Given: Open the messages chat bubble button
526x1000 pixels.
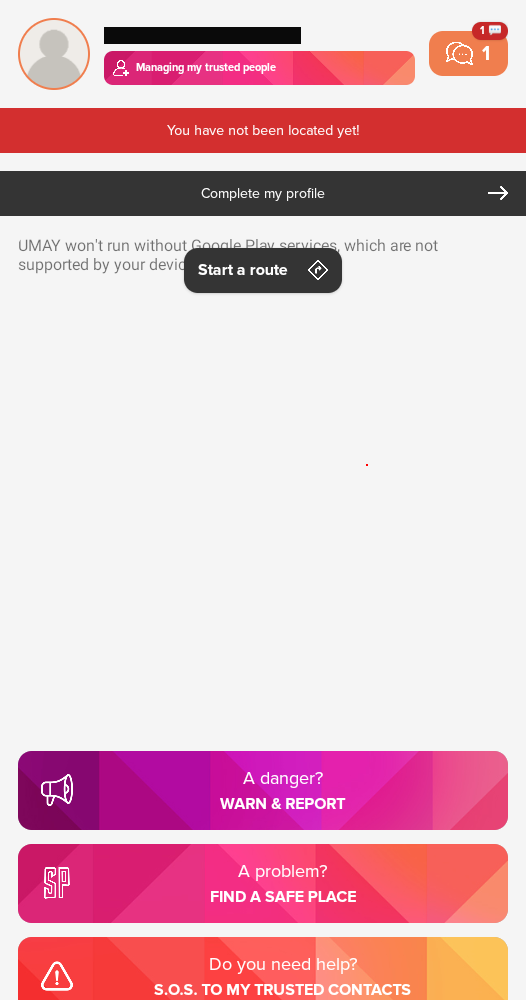Looking at the screenshot, I should (468, 54).
